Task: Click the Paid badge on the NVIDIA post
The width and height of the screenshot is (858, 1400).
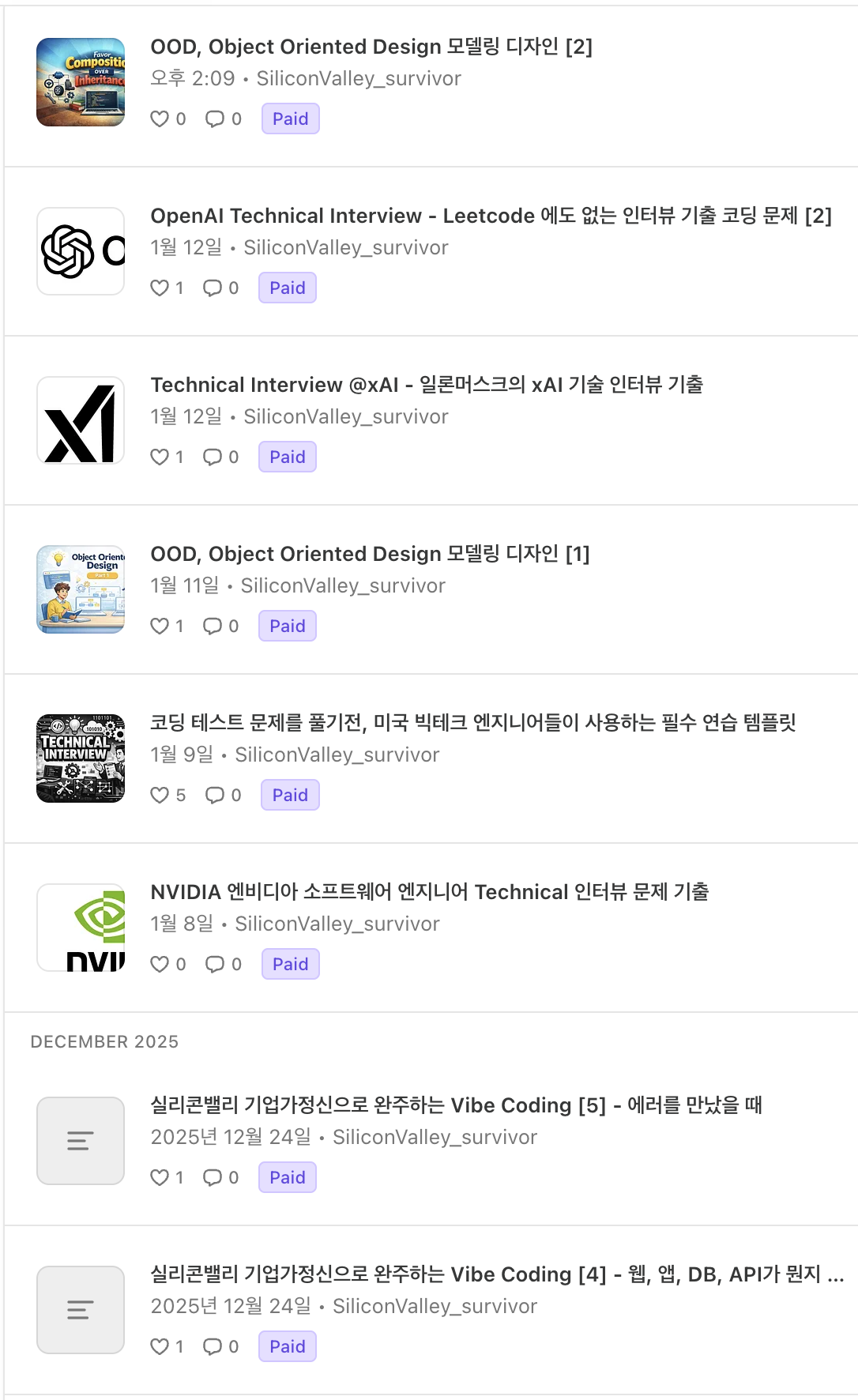Action: click(290, 964)
